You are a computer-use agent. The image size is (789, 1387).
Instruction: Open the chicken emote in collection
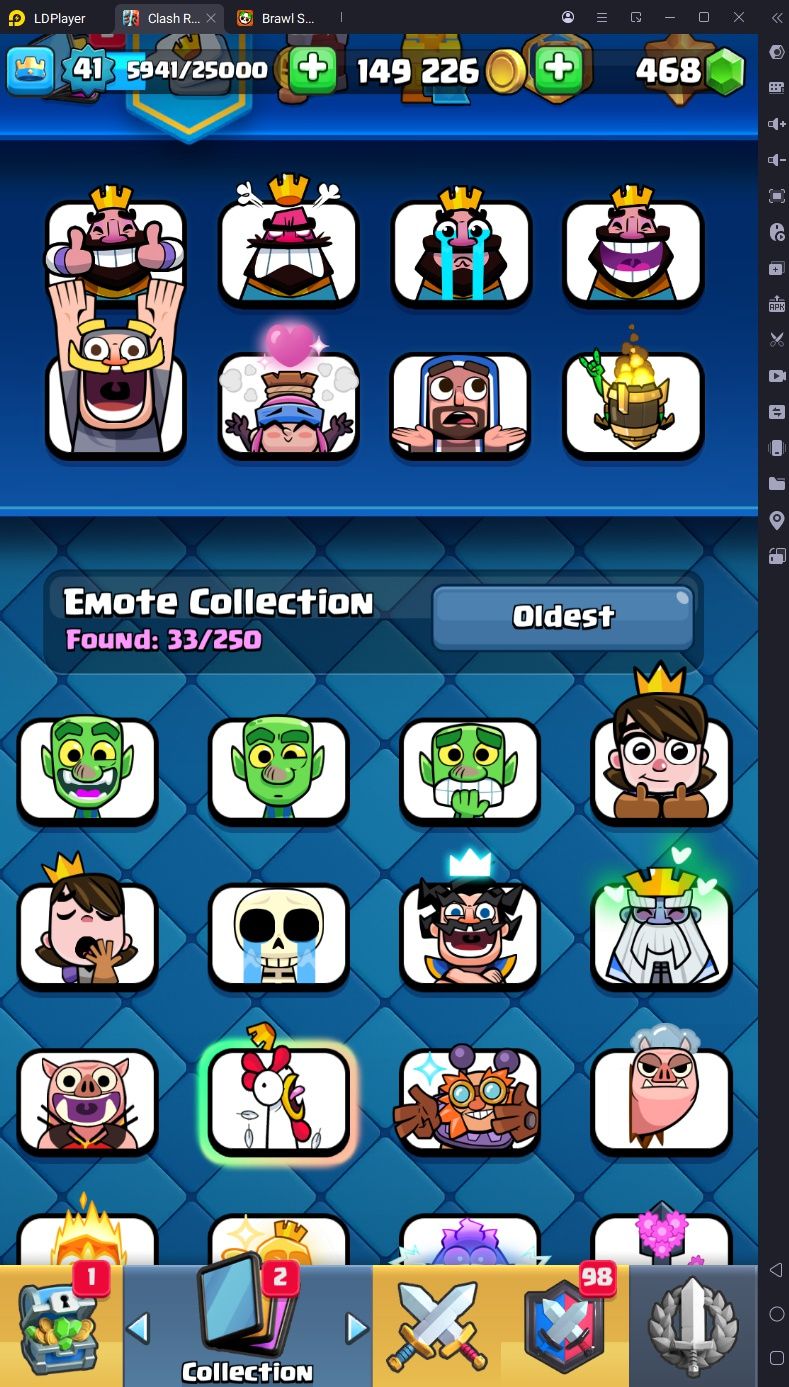[x=279, y=1102]
